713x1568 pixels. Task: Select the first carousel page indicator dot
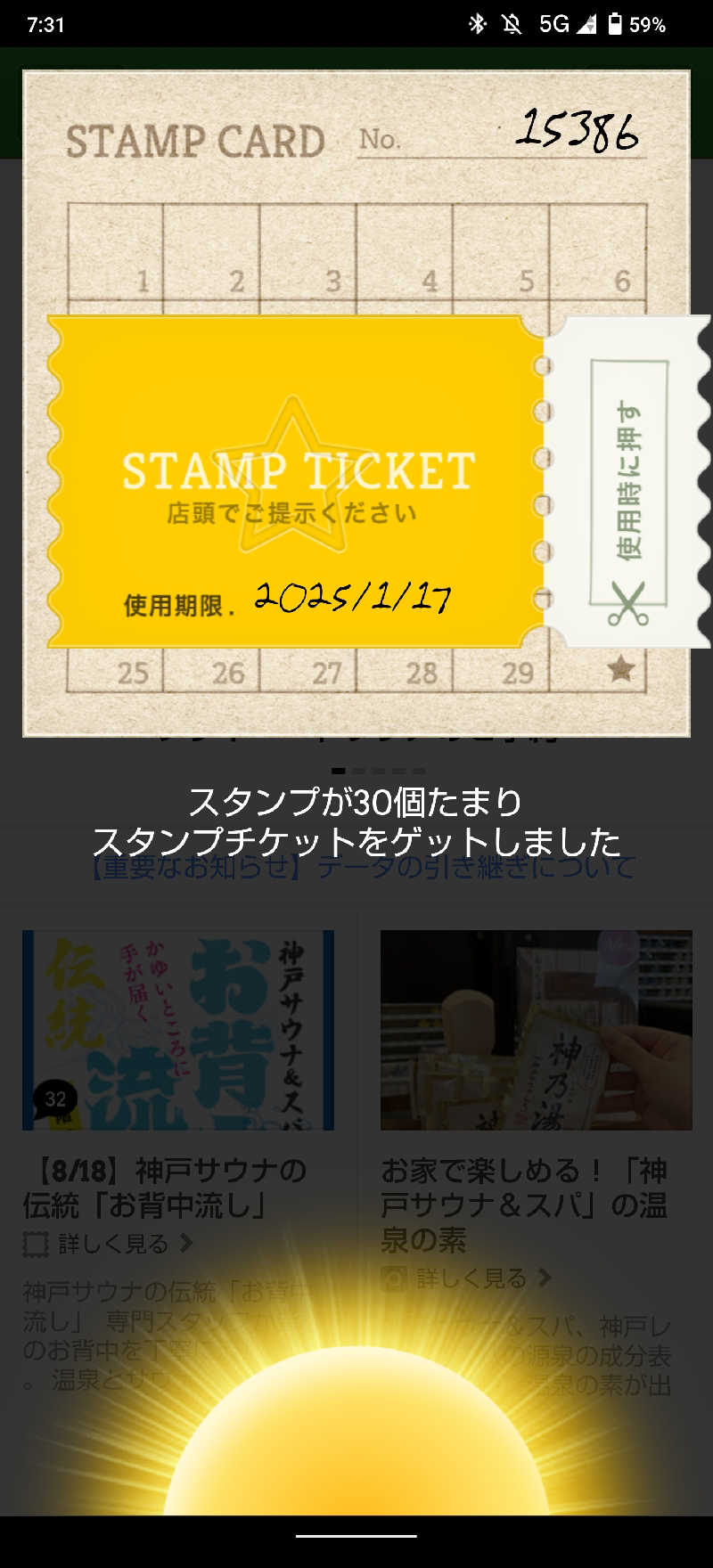pyautogui.click(x=339, y=770)
